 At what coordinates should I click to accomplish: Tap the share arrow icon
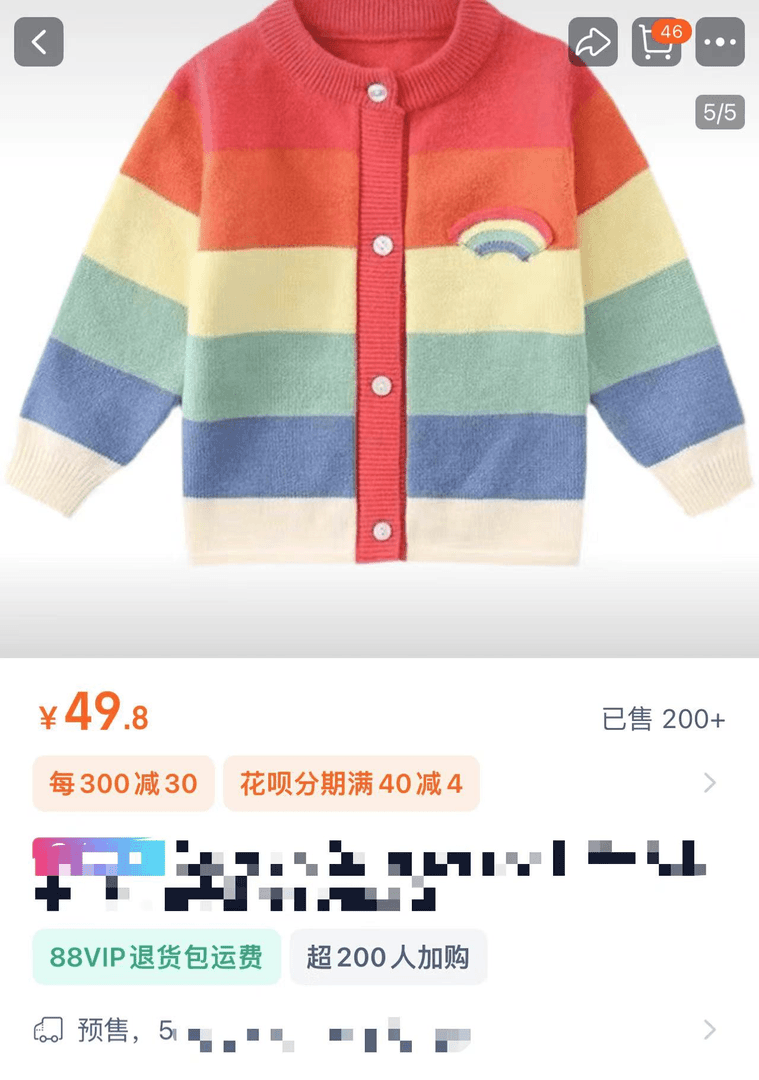(592, 42)
